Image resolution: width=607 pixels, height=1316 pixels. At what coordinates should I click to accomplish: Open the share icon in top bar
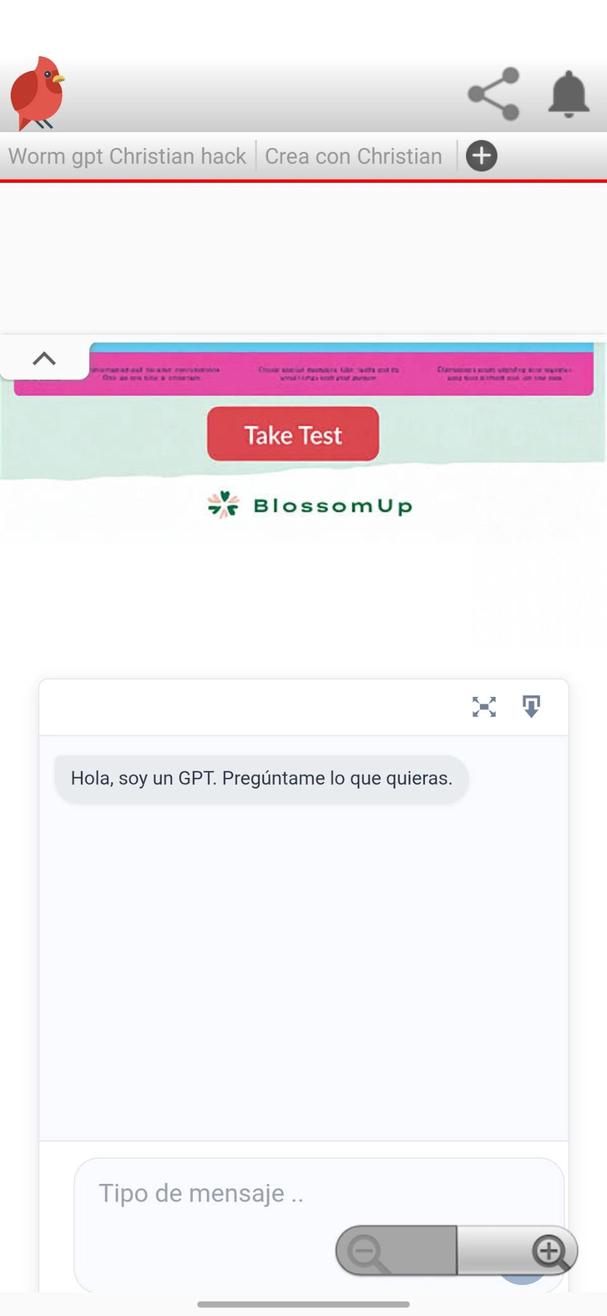coord(493,95)
